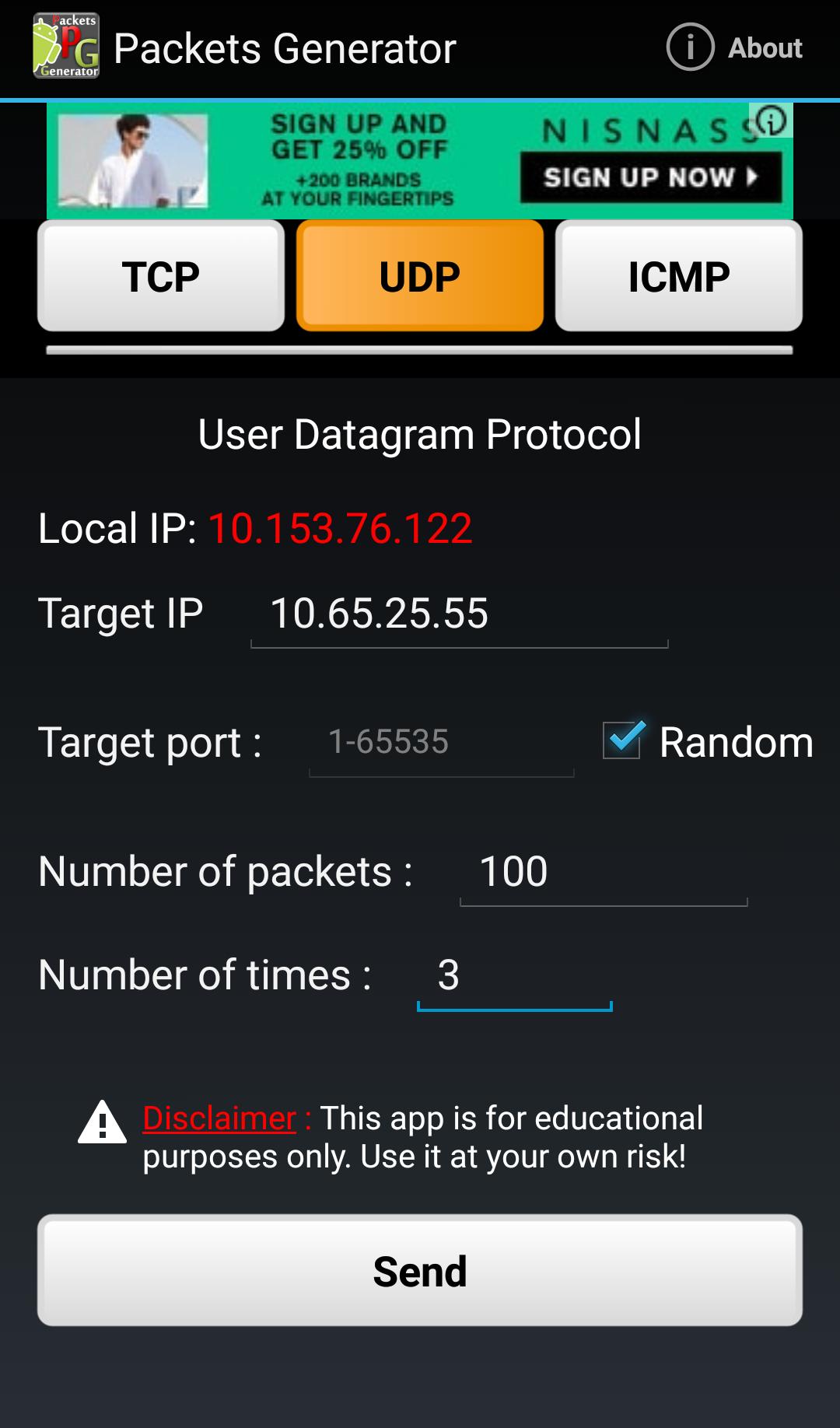The width and height of the screenshot is (840, 1428).
Task: Click the Number of packets field showing 100
Action: [603, 871]
